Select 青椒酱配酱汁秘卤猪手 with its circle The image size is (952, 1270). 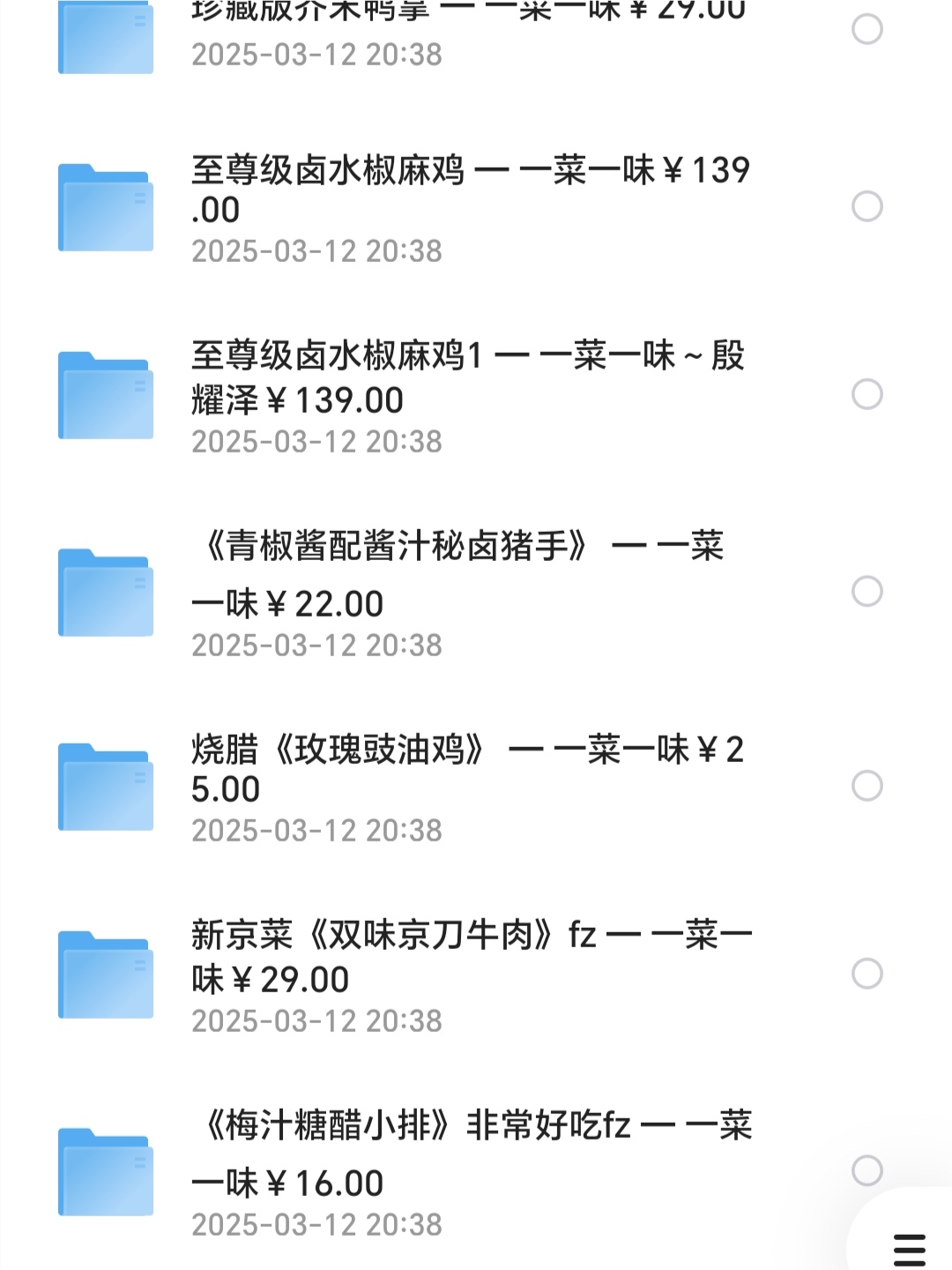coord(867,591)
